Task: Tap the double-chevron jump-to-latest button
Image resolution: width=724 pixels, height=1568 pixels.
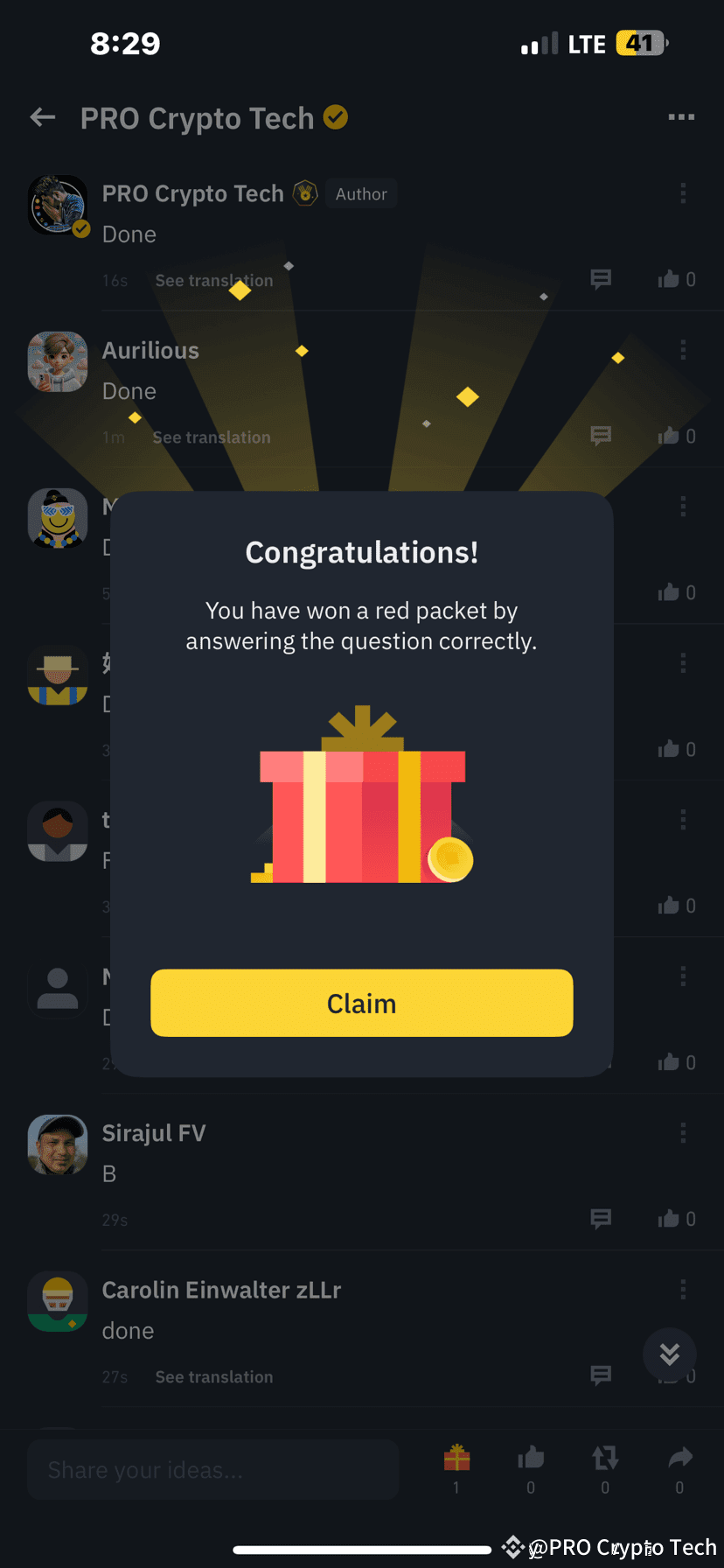Action: (669, 1354)
